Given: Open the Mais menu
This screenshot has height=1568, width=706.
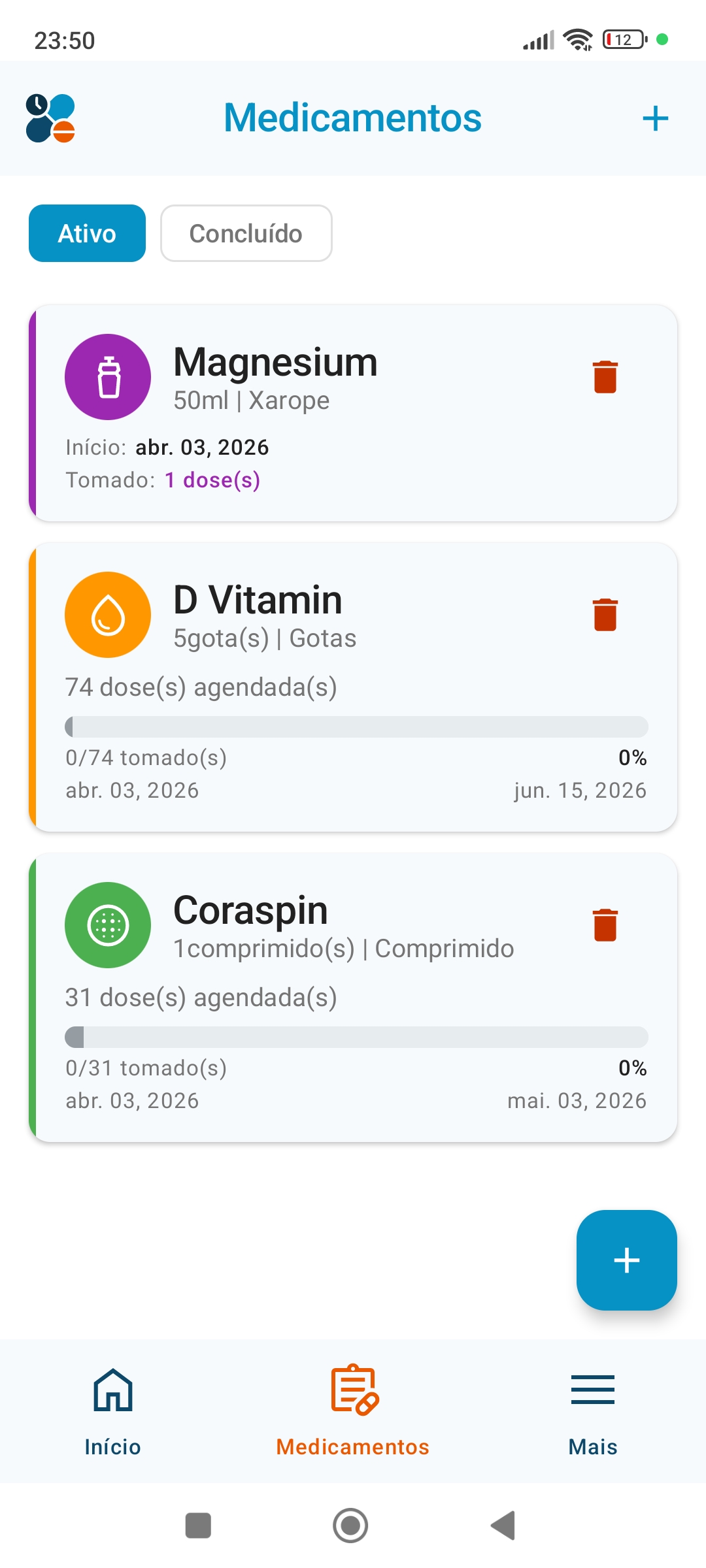Looking at the screenshot, I should pyautogui.click(x=592, y=1411).
